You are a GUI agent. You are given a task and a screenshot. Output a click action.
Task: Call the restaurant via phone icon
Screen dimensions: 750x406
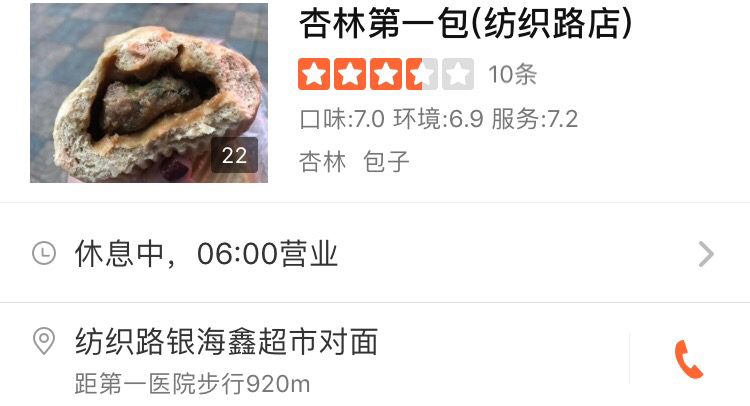(x=688, y=359)
